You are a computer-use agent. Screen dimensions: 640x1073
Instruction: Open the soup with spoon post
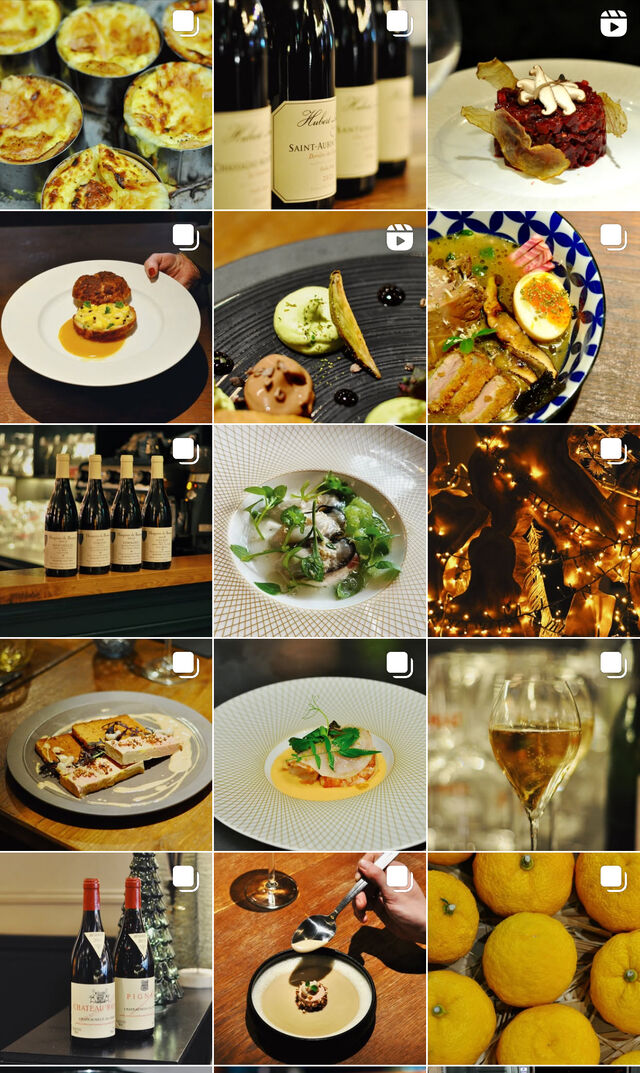[x=320, y=958]
